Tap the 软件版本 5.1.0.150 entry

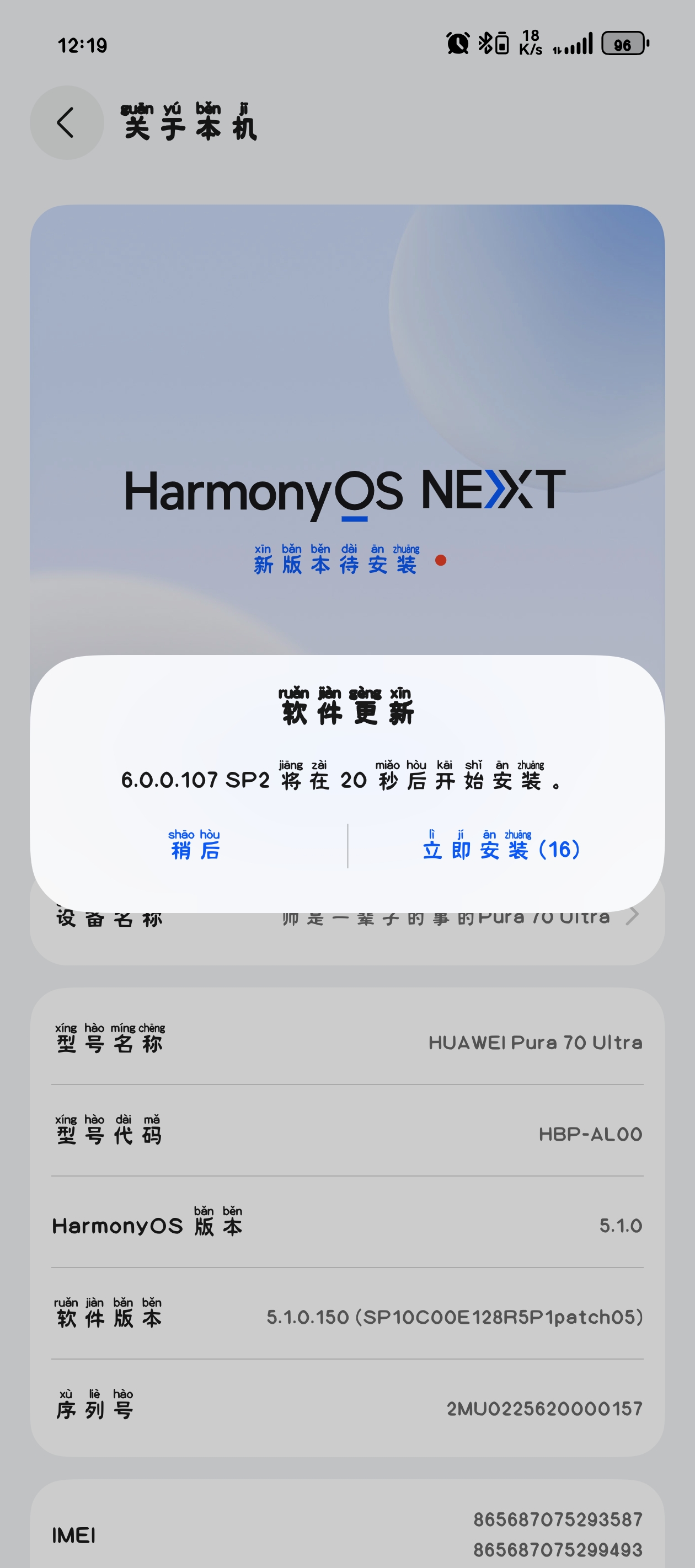click(x=347, y=1318)
